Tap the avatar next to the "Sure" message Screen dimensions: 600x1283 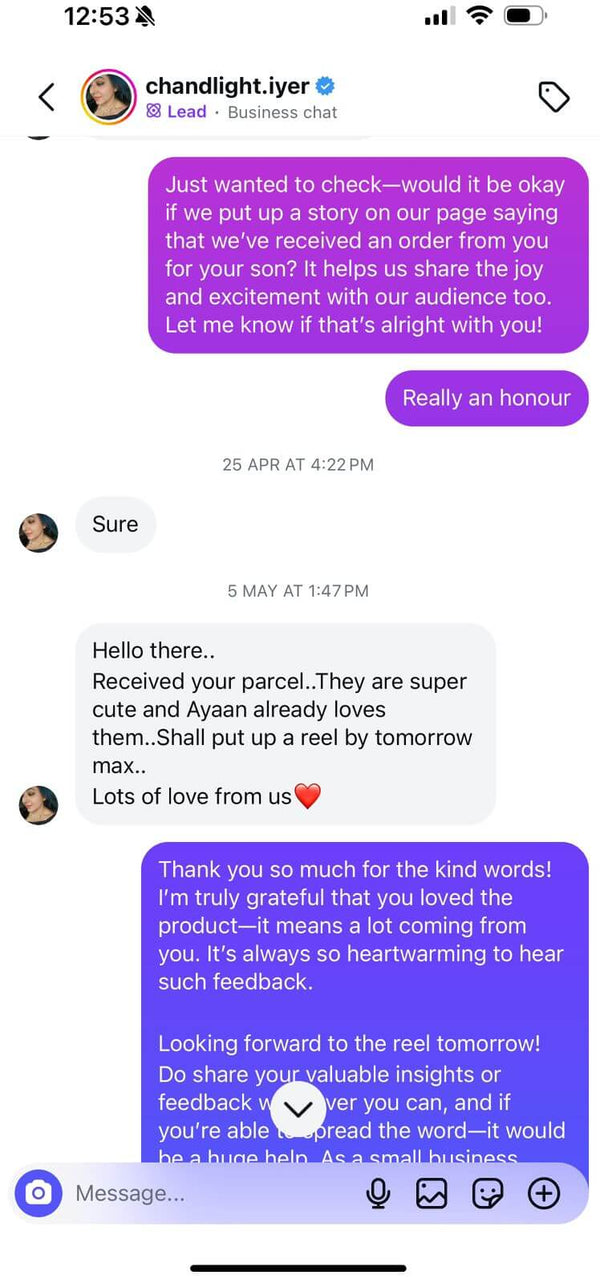tap(38, 533)
